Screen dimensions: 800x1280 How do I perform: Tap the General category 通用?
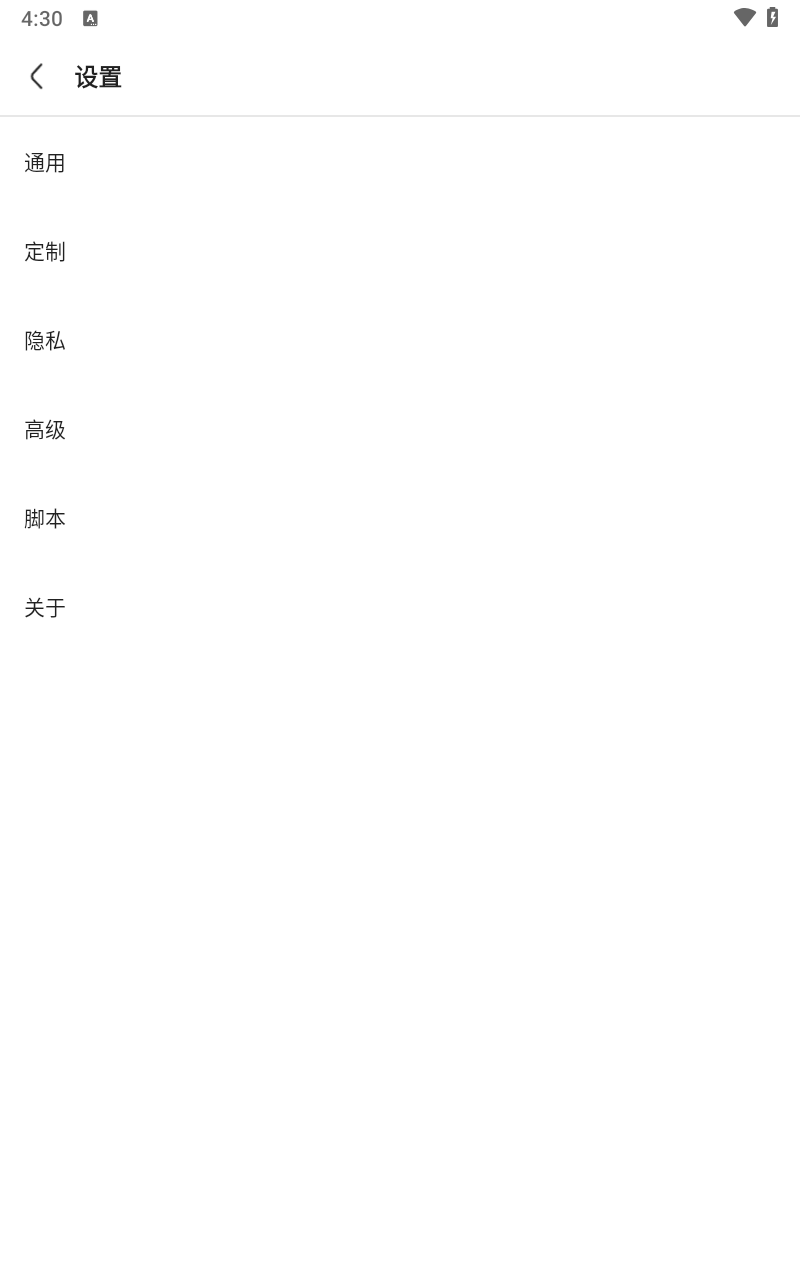pyautogui.click(x=44, y=163)
